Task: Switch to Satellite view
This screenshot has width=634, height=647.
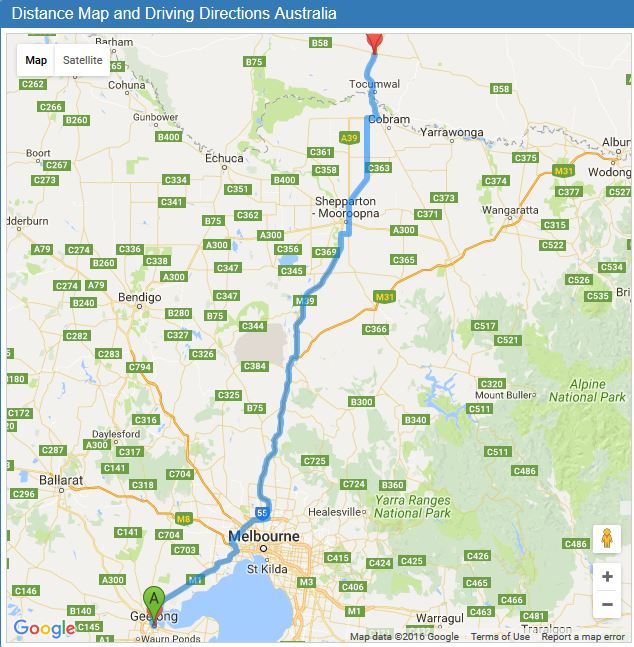Action: click(82, 60)
